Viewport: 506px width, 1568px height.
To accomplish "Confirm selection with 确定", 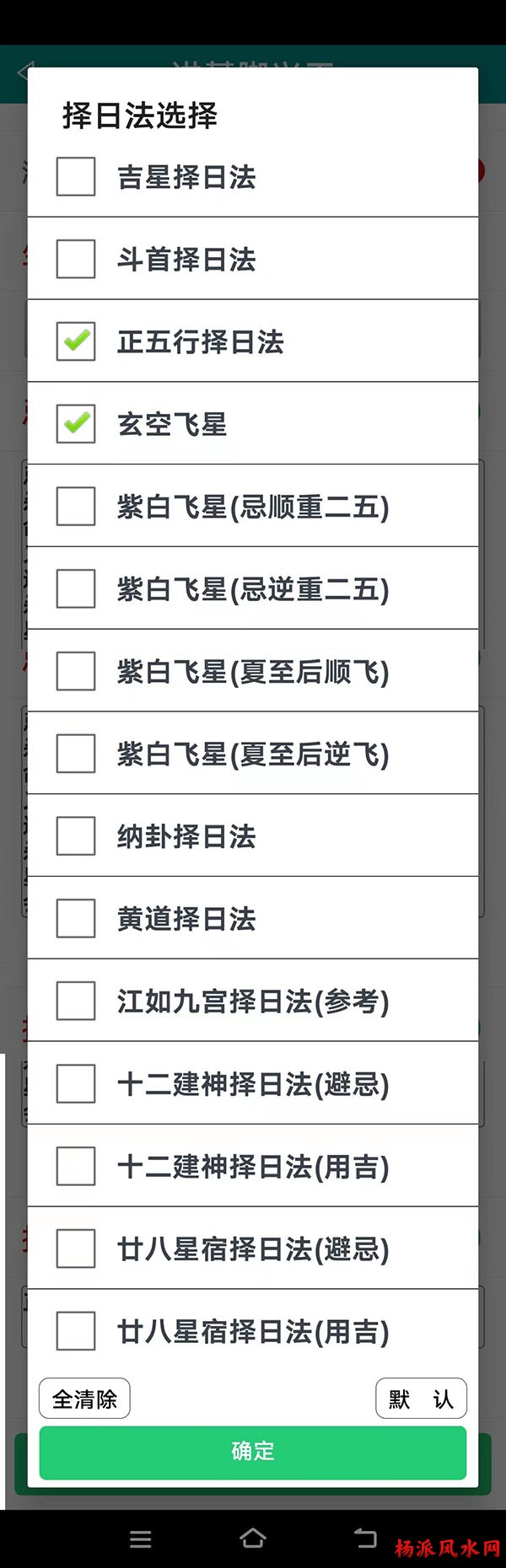I will (x=253, y=1452).
